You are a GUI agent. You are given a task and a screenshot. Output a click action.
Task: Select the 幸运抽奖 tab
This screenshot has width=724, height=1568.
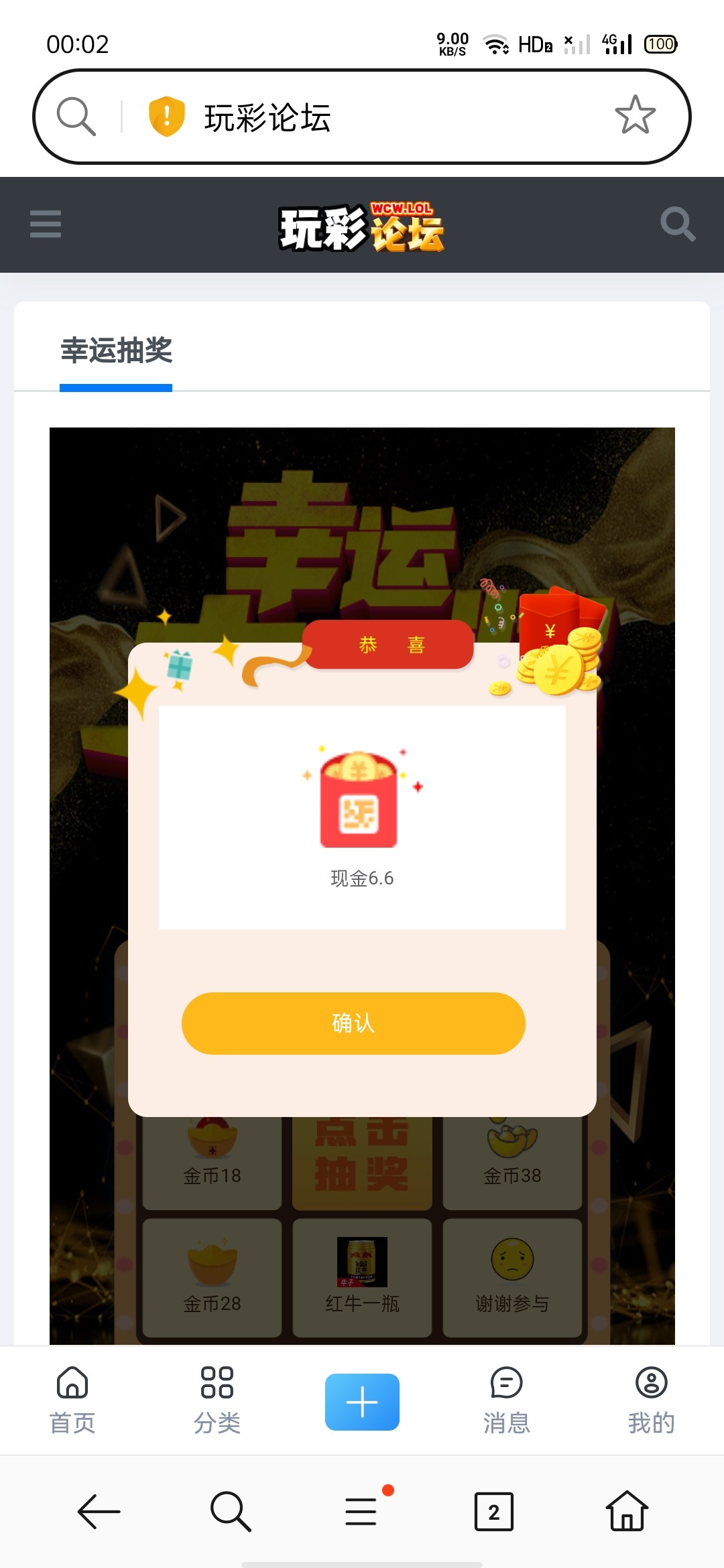[116, 350]
